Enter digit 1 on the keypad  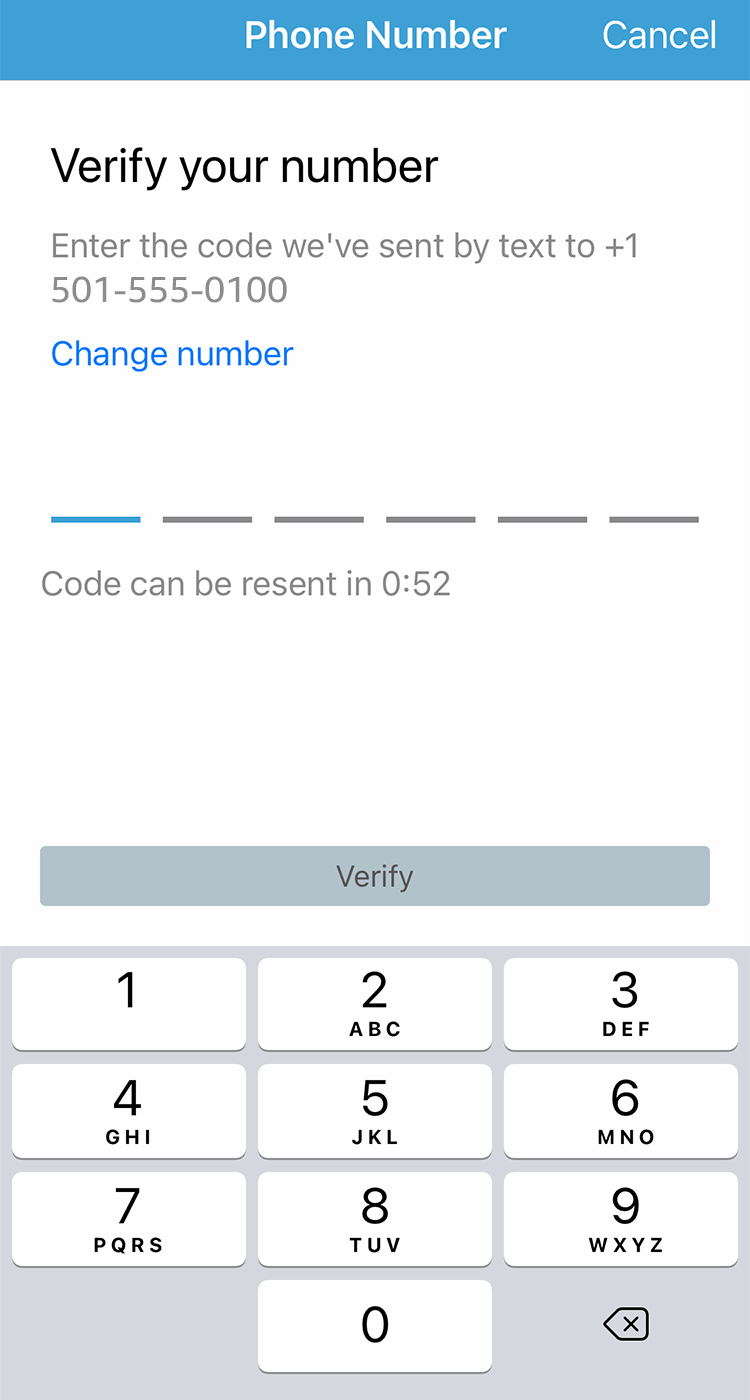click(128, 1003)
